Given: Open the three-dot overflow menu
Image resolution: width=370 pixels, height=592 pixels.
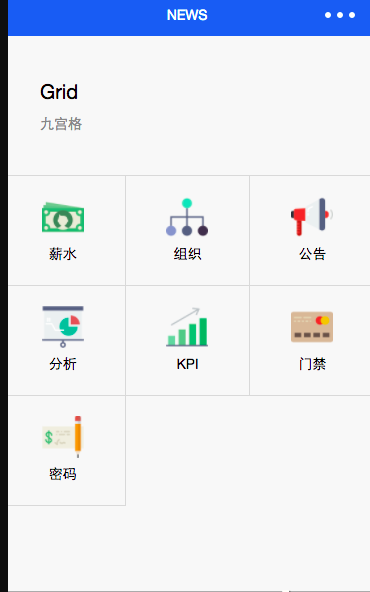Looking at the screenshot, I should 340,15.
